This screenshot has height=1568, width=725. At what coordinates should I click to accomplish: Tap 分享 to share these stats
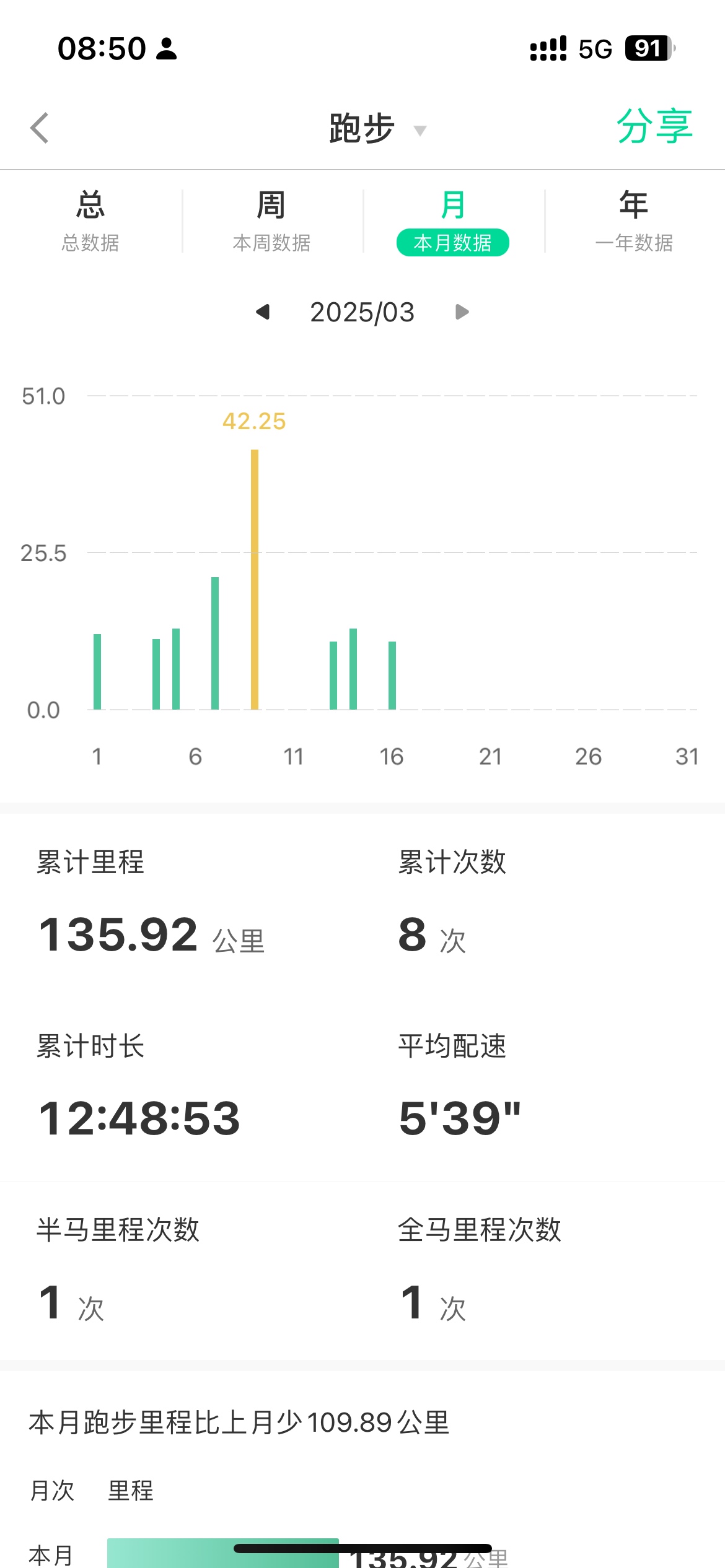click(x=654, y=126)
